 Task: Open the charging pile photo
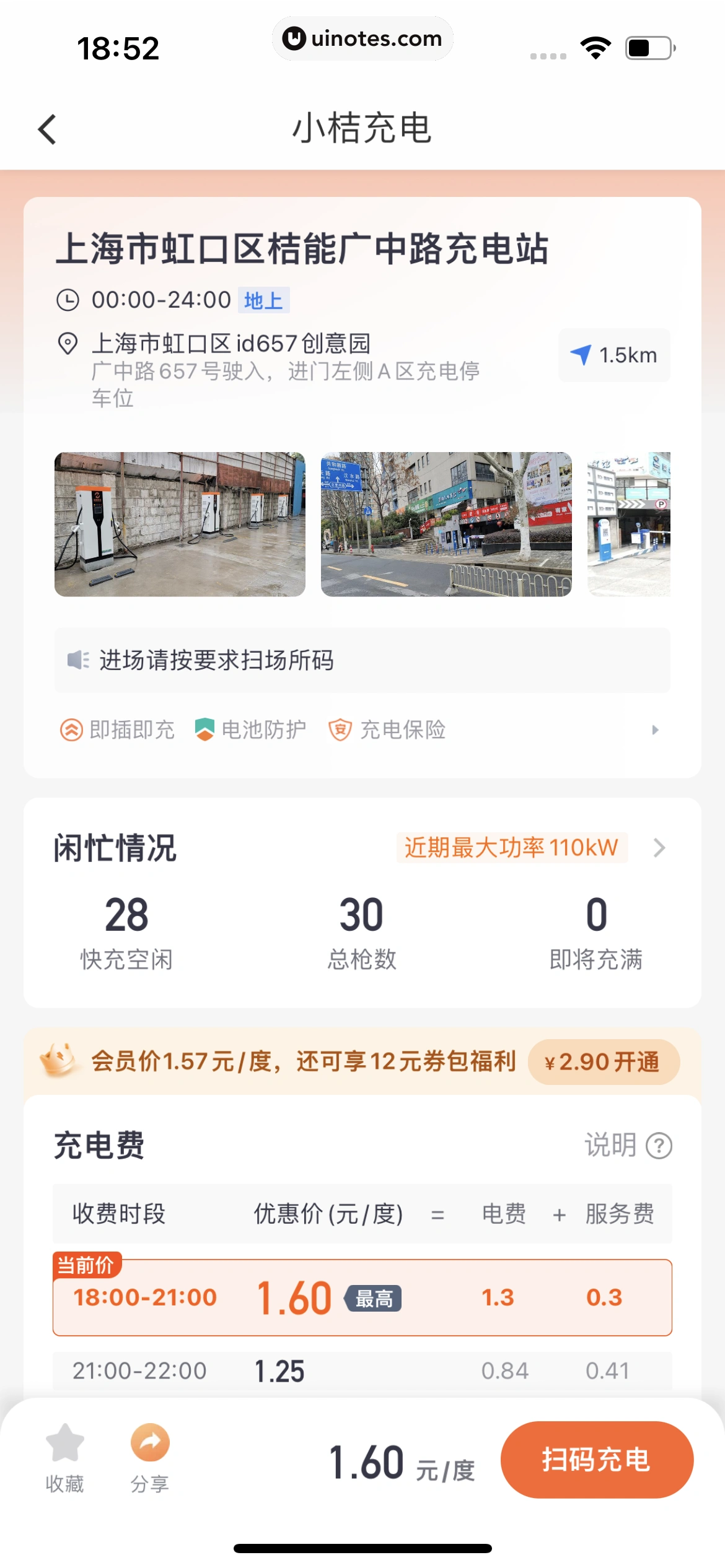(180, 524)
